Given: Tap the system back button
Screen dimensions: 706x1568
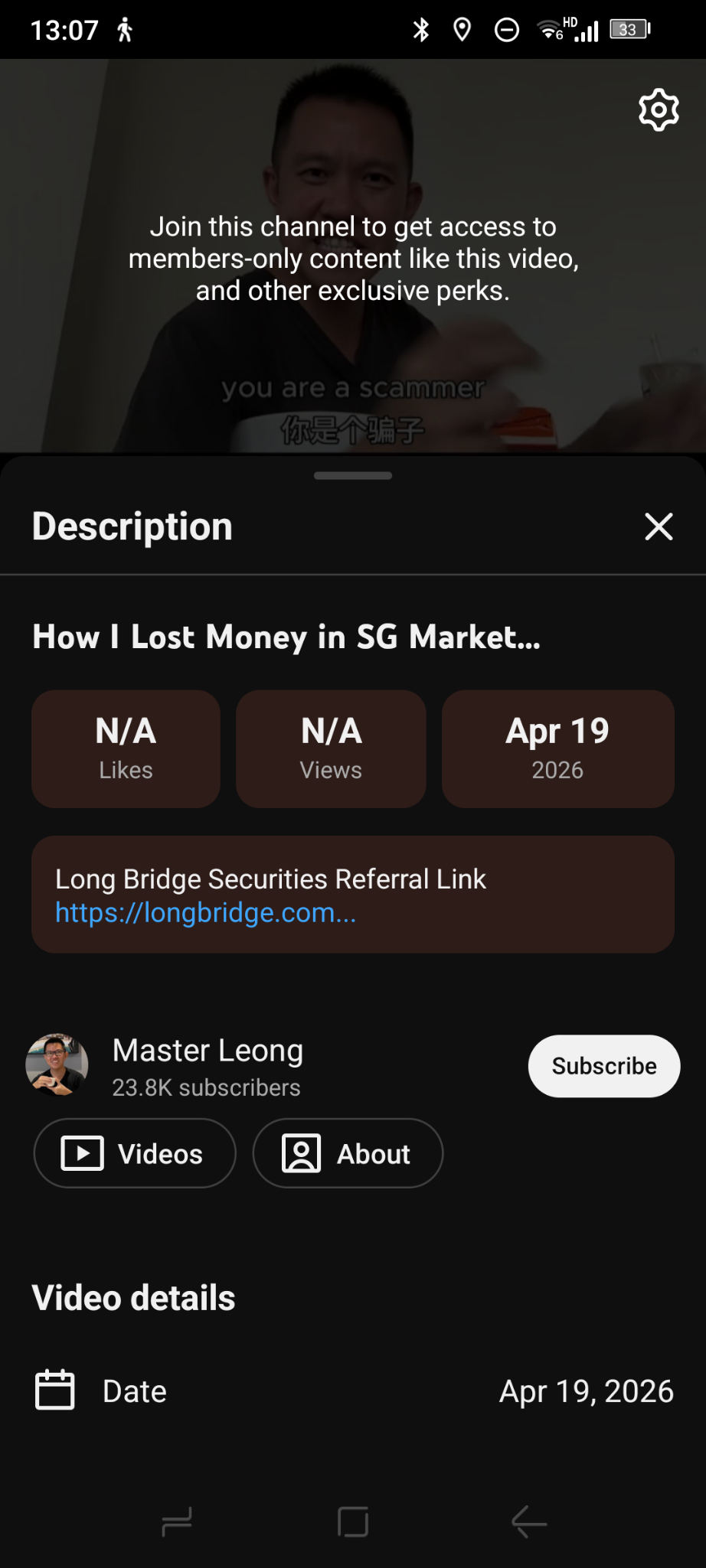Looking at the screenshot, I should 528,1522.
